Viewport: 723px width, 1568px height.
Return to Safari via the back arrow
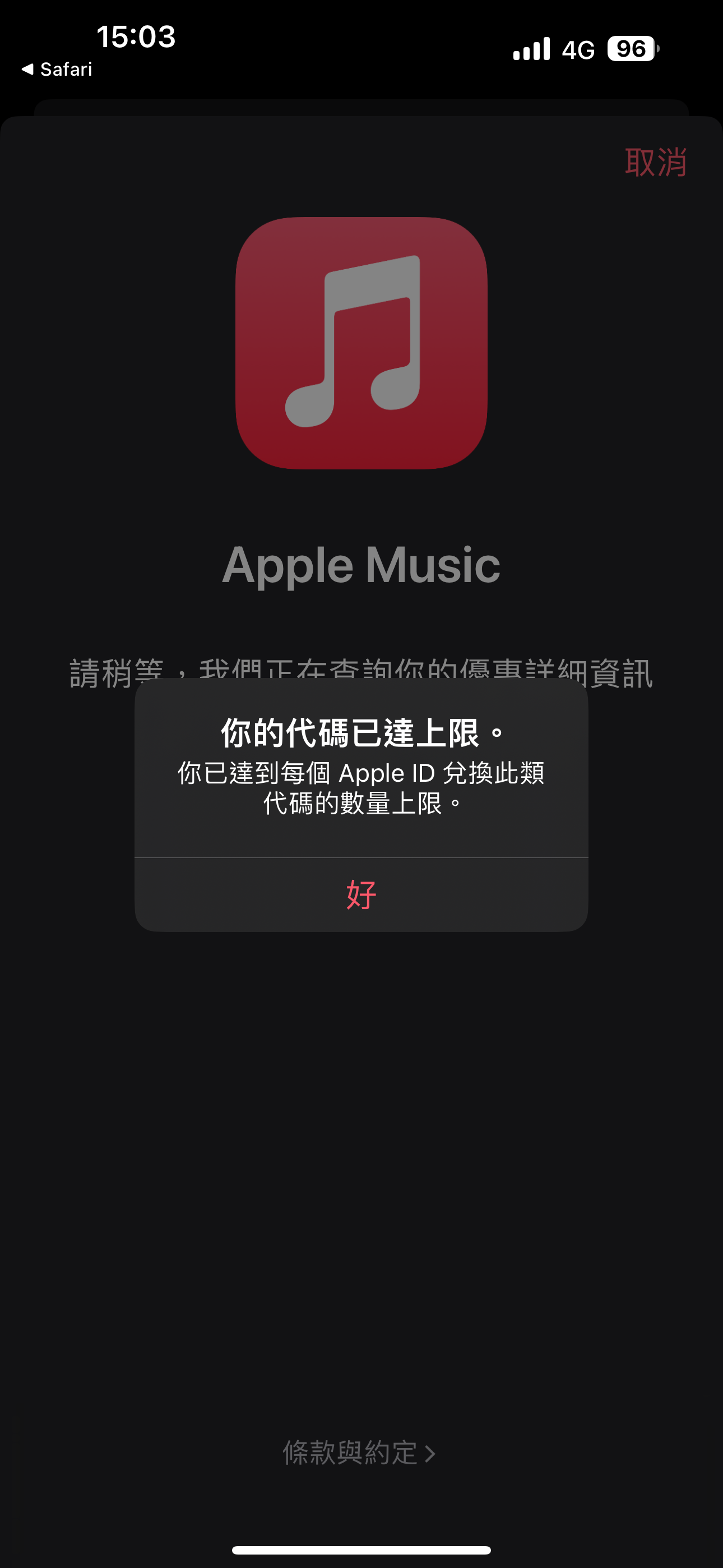click(57, 70)
